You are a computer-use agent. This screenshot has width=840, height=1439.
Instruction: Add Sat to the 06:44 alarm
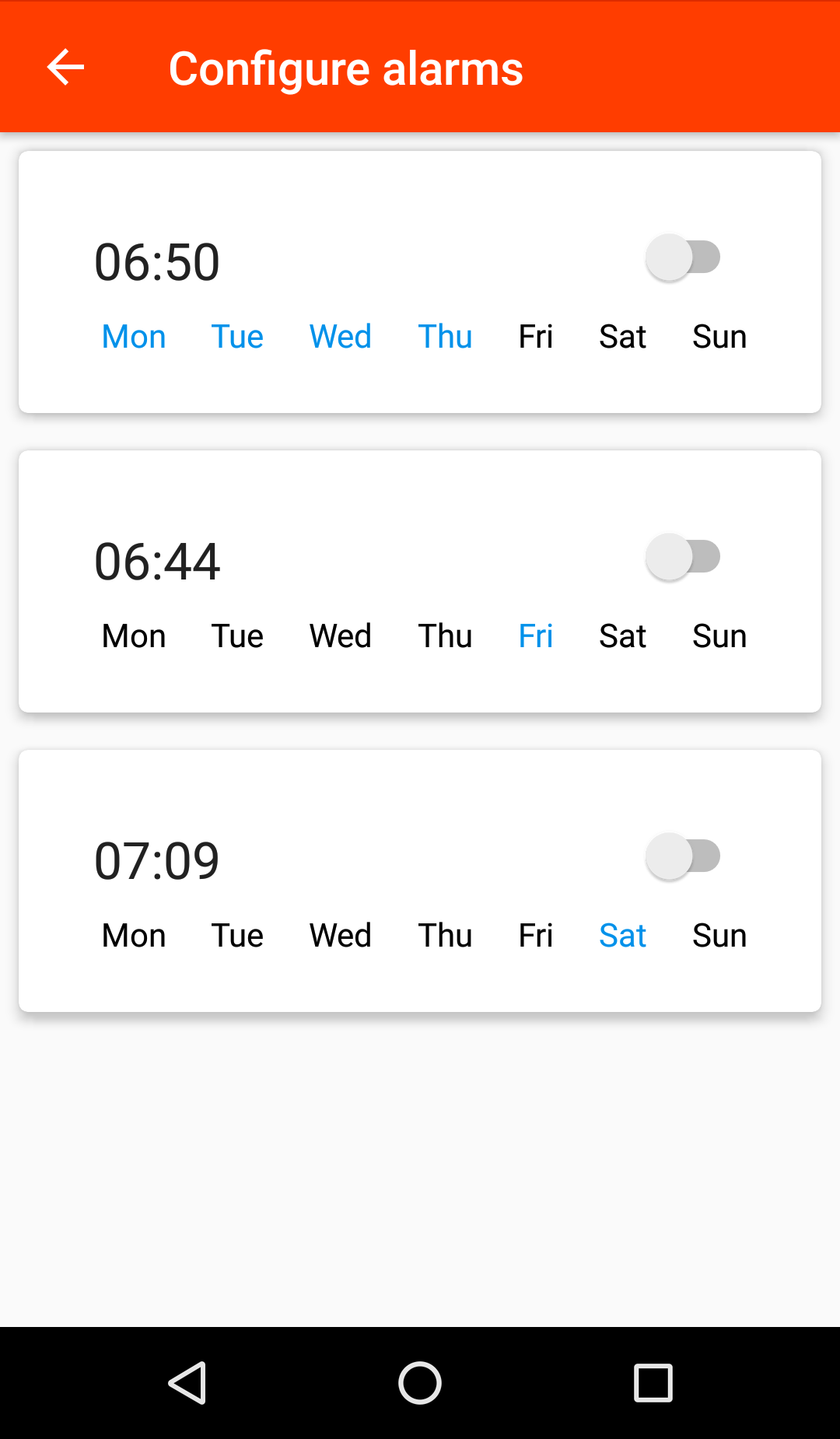point(623,636)
